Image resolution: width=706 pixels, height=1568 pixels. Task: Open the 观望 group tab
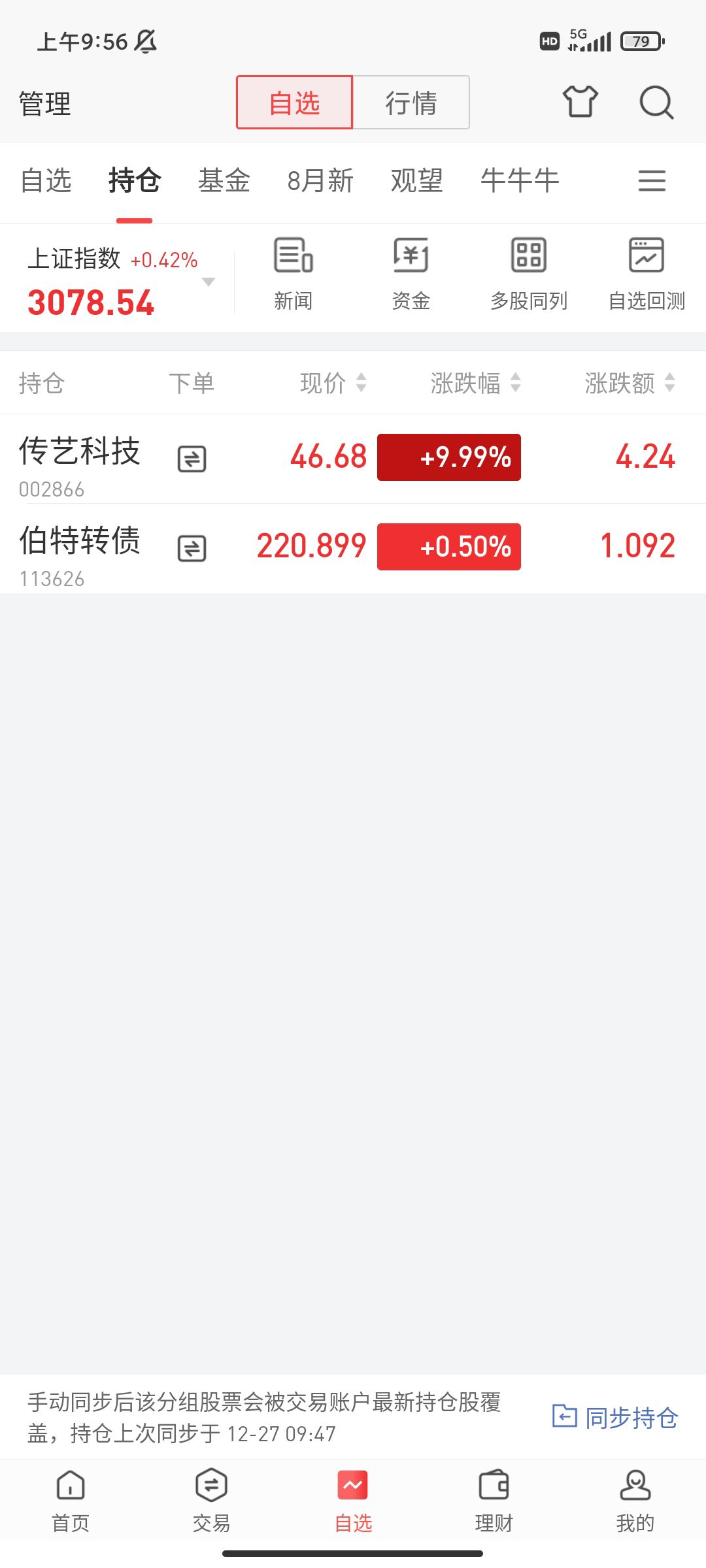417,181
